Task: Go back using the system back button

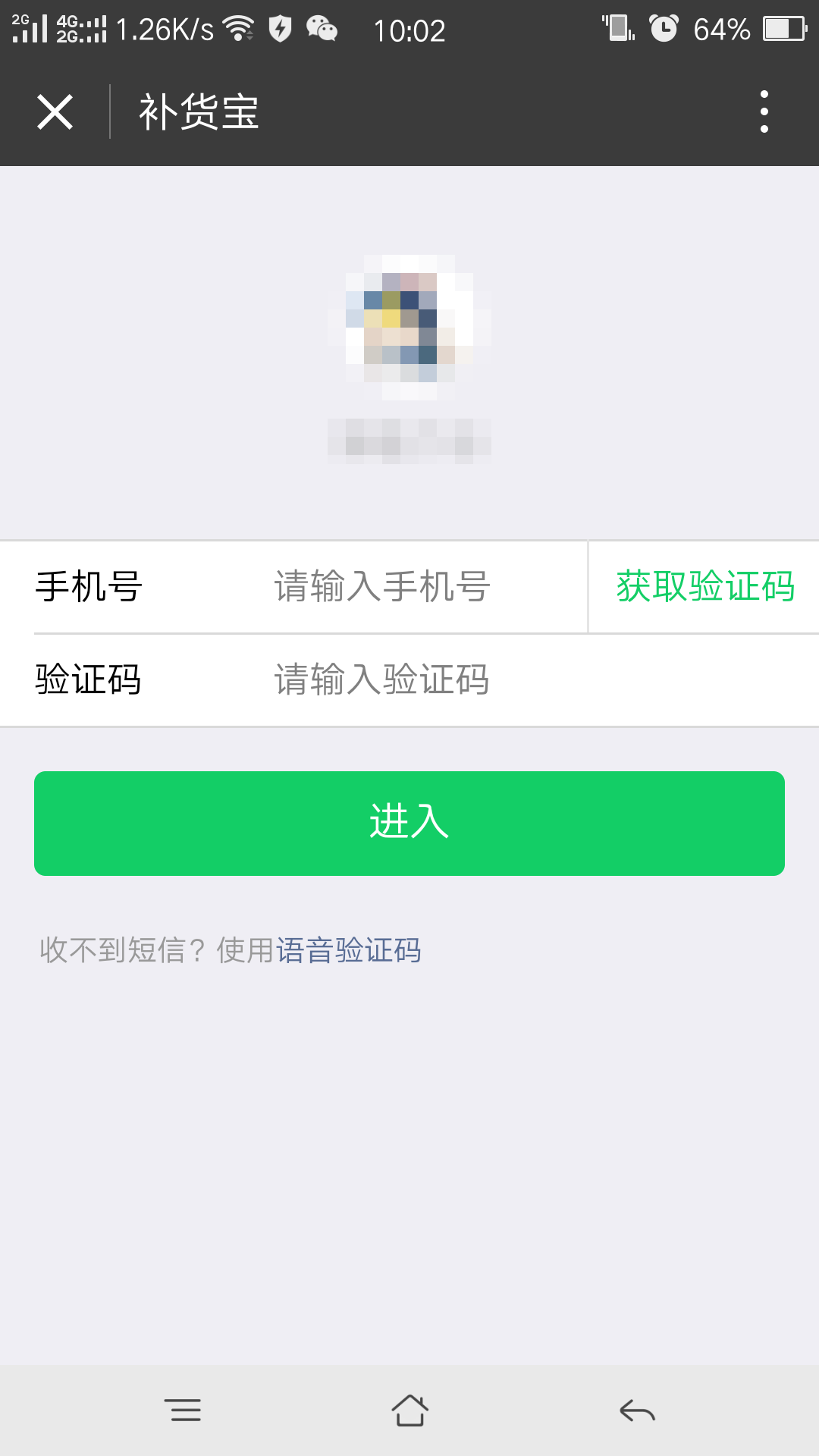Action: click(637, 1410)
